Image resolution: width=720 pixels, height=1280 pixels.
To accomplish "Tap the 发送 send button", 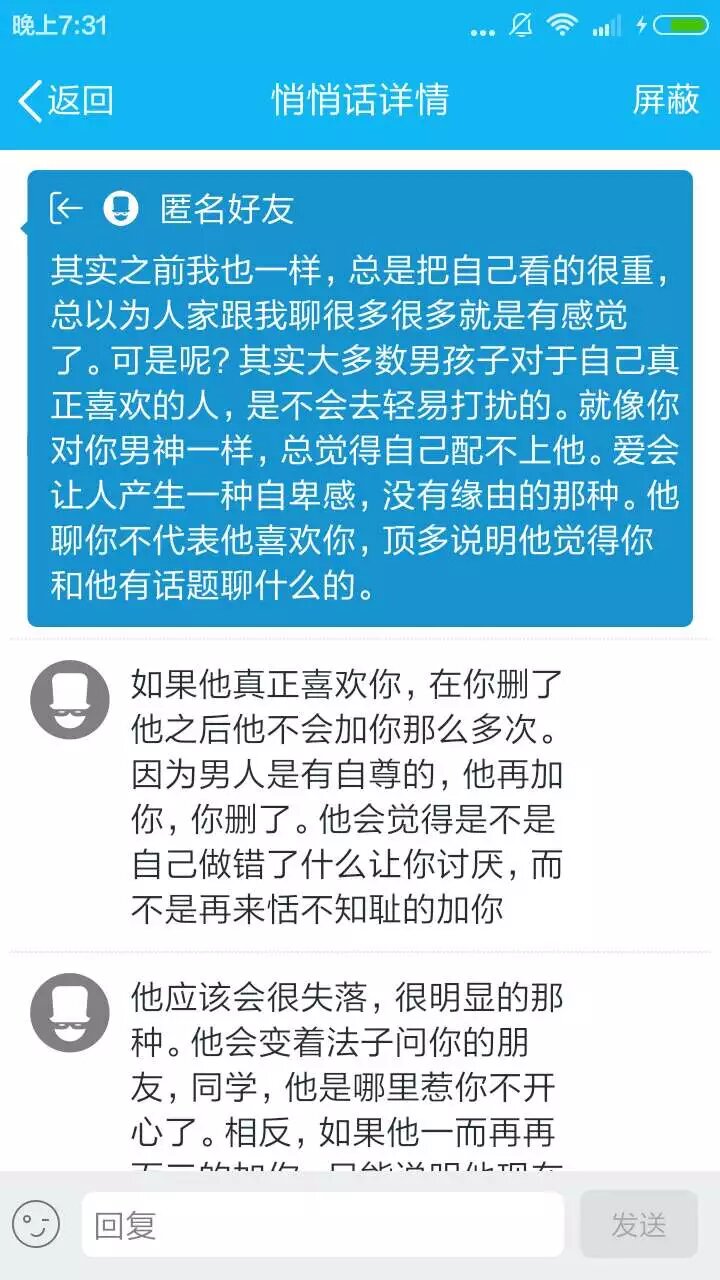I will [638, 1224].
